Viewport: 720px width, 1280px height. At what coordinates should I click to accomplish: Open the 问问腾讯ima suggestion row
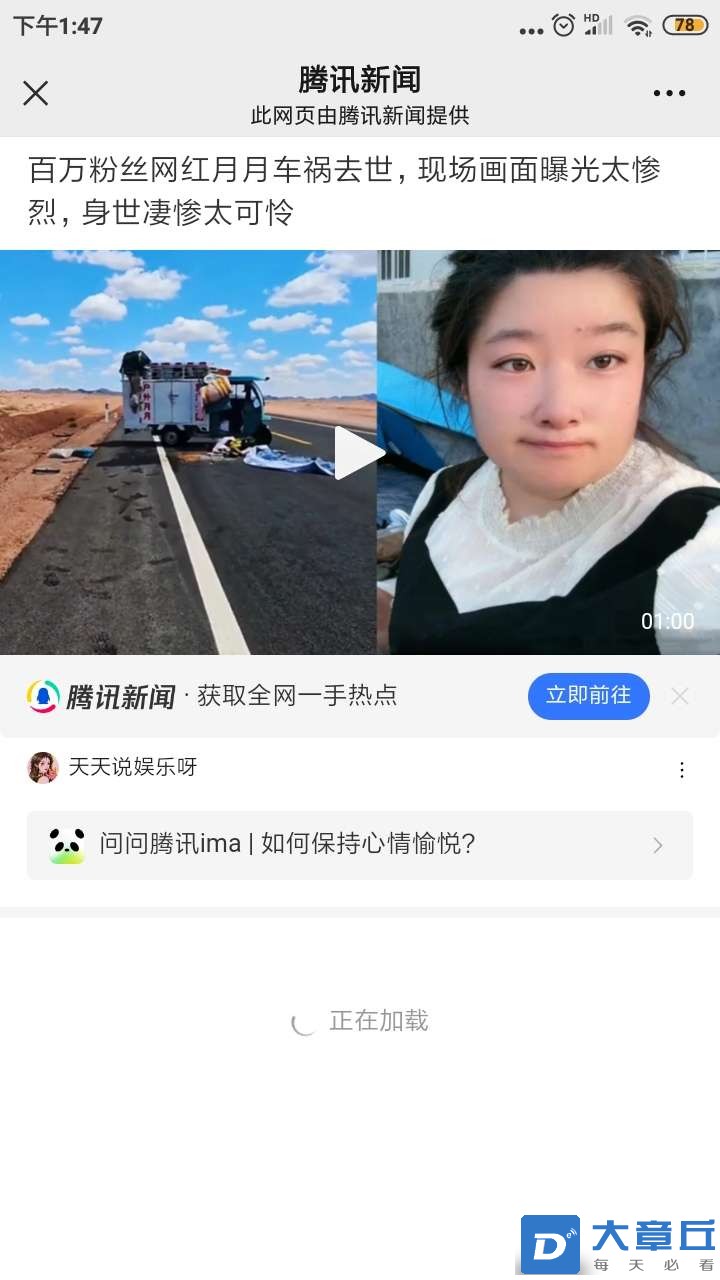(x=360, y=845)
